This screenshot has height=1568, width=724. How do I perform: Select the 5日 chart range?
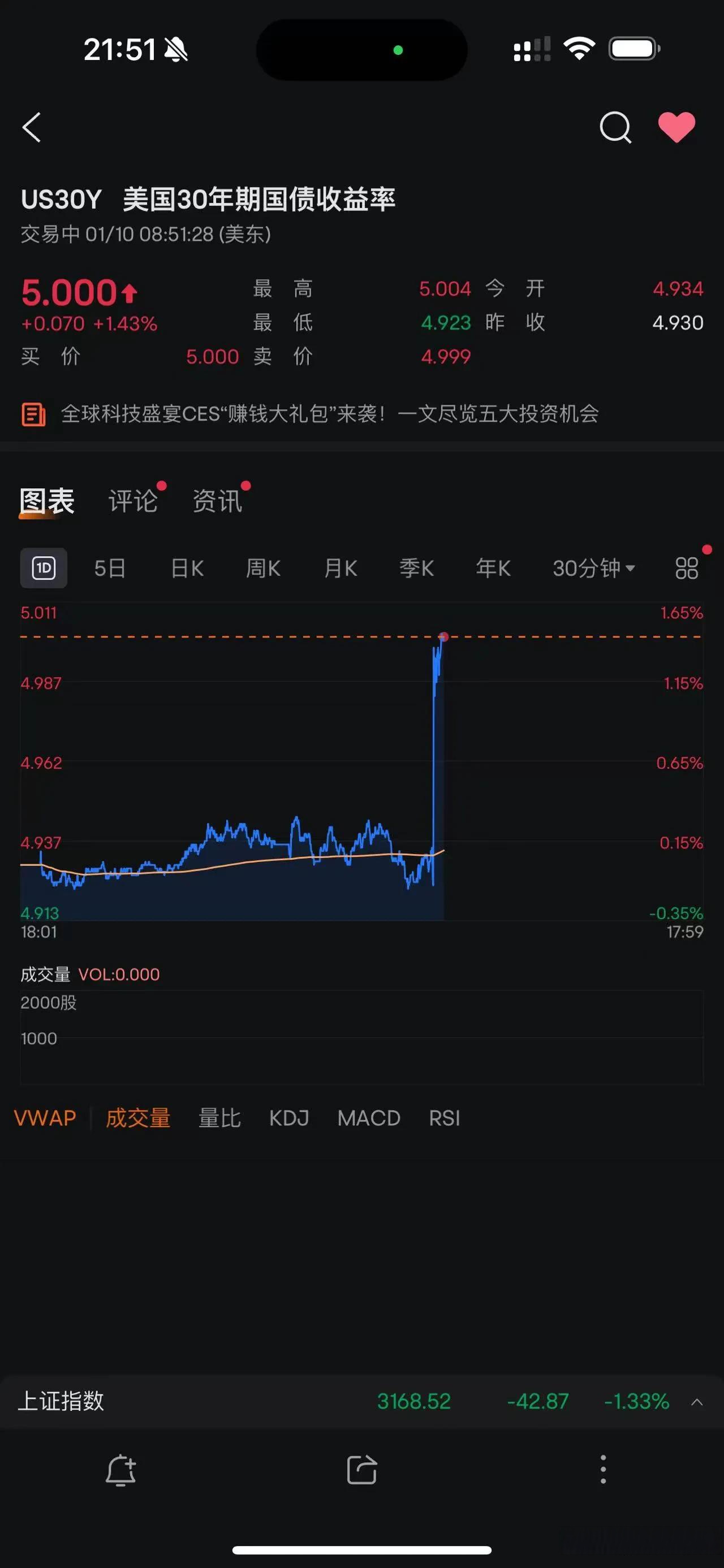coord(110,568)
